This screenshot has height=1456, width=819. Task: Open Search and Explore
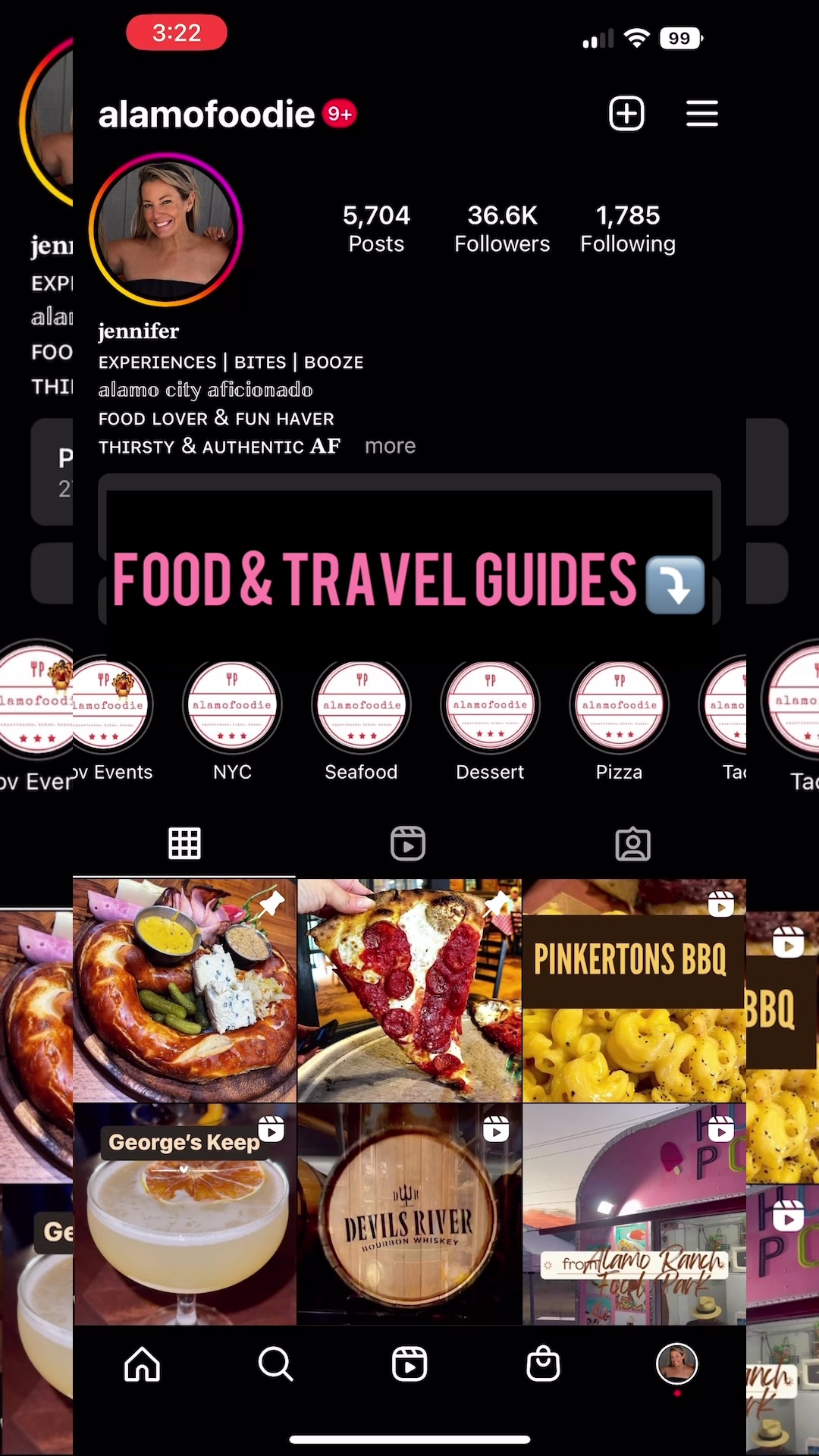(275, 1364)
